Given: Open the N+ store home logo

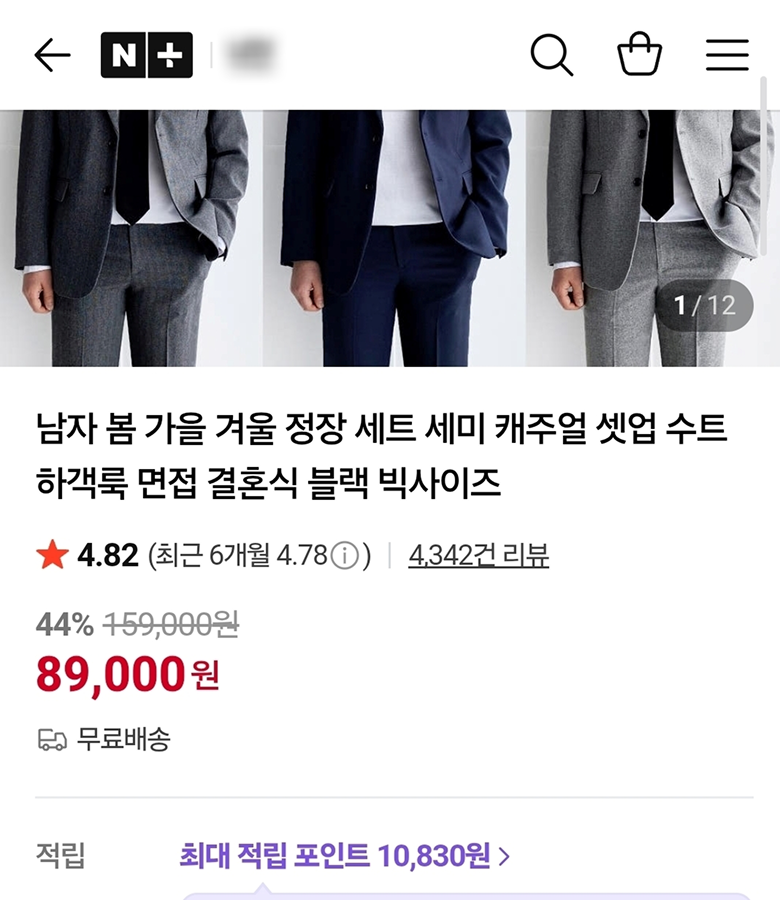Looking at the screenshot, I should 146,55.
